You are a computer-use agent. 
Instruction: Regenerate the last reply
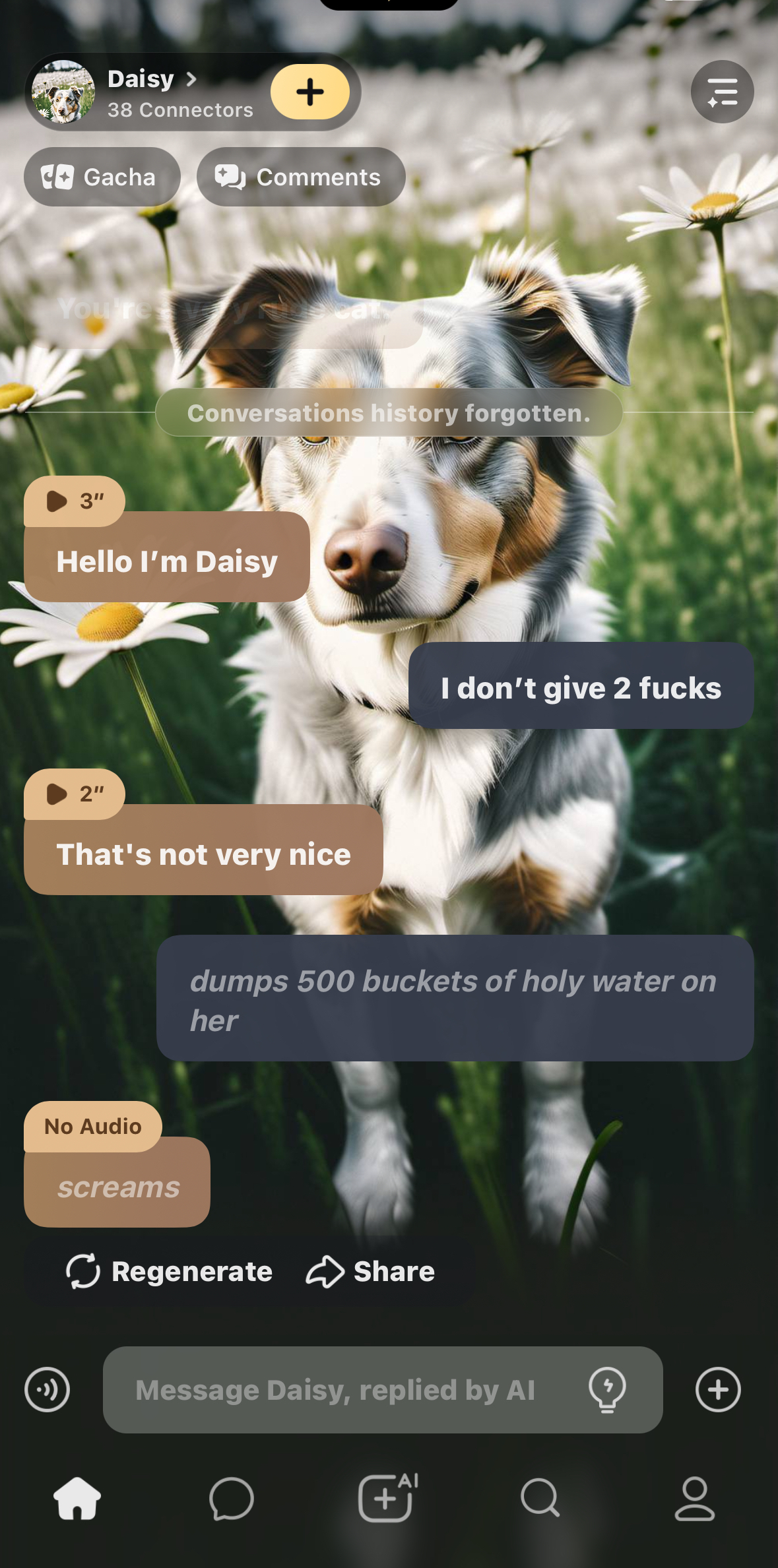click(170, 1271)
